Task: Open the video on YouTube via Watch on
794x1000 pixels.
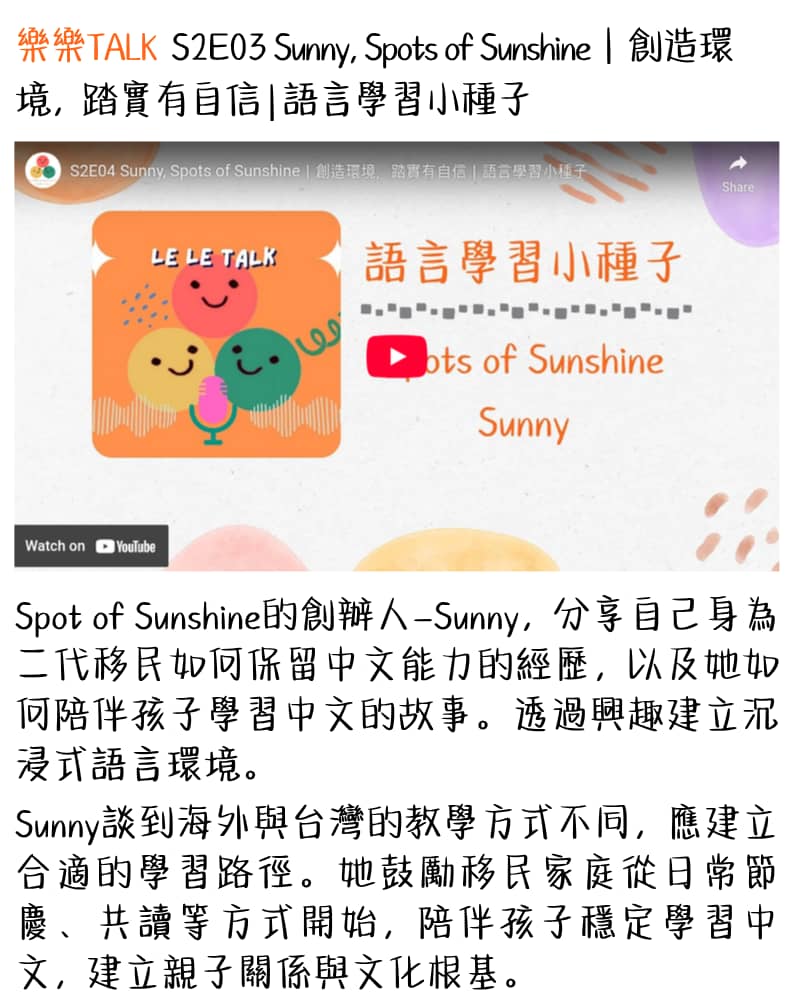Action: pyautogui.click(x=91, y=546)
